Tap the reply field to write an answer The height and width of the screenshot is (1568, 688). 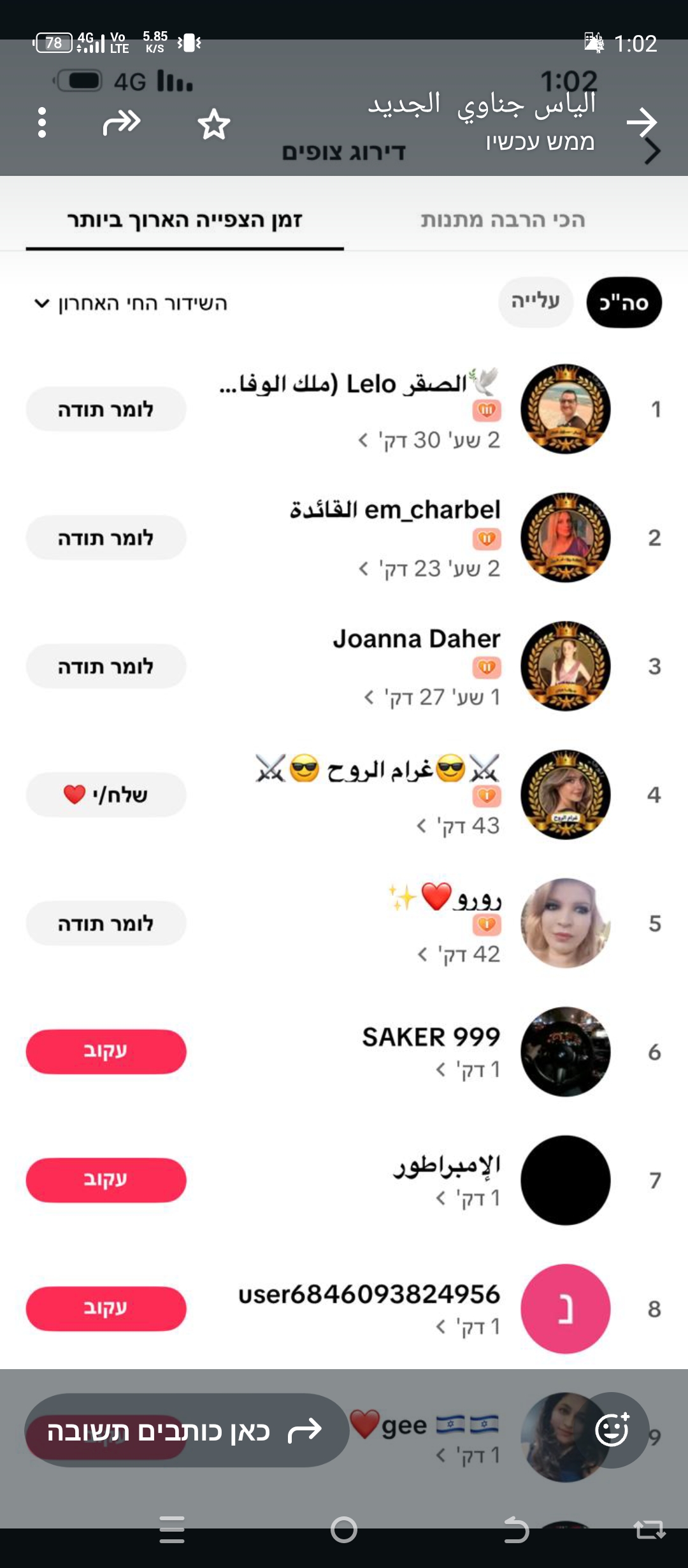(186, 1431)
